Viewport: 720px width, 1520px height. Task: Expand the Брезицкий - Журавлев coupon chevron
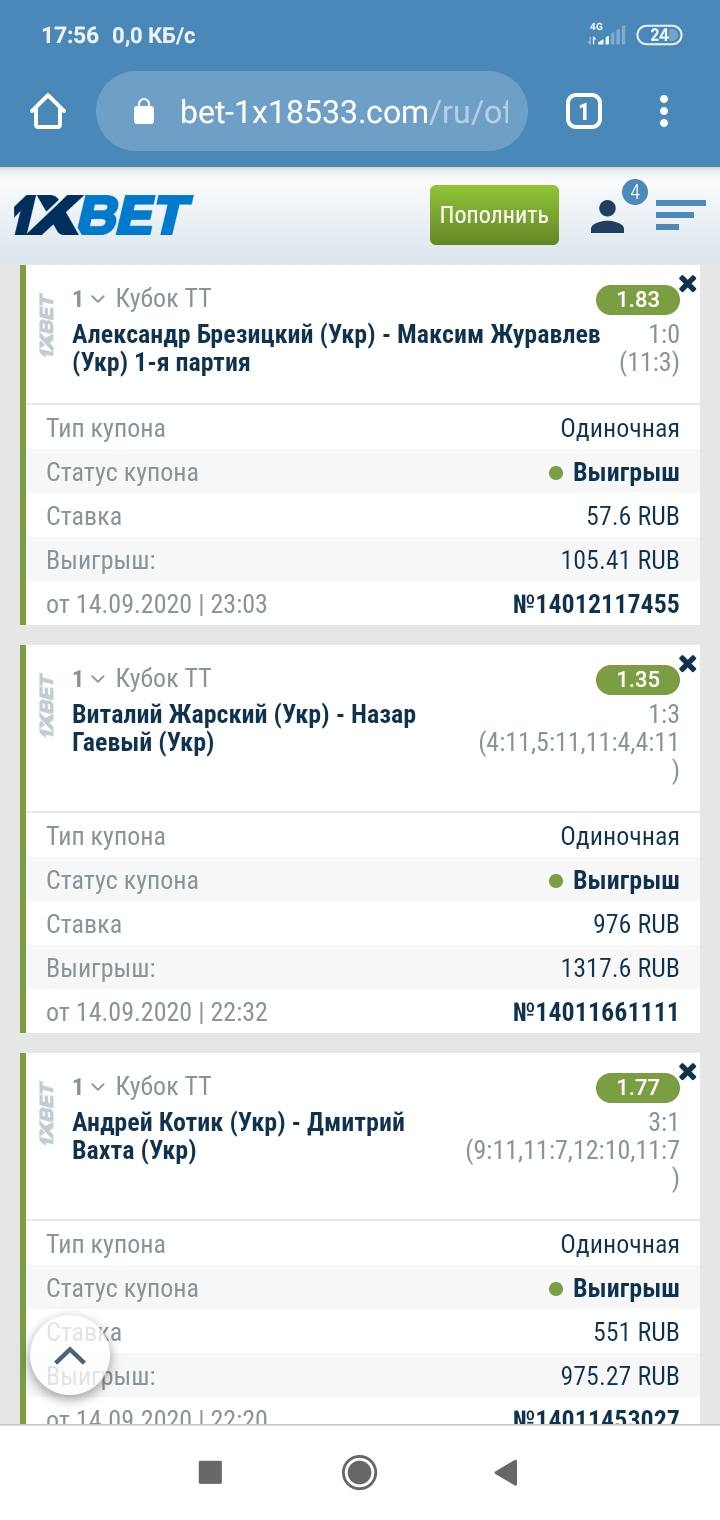[97, 299]
